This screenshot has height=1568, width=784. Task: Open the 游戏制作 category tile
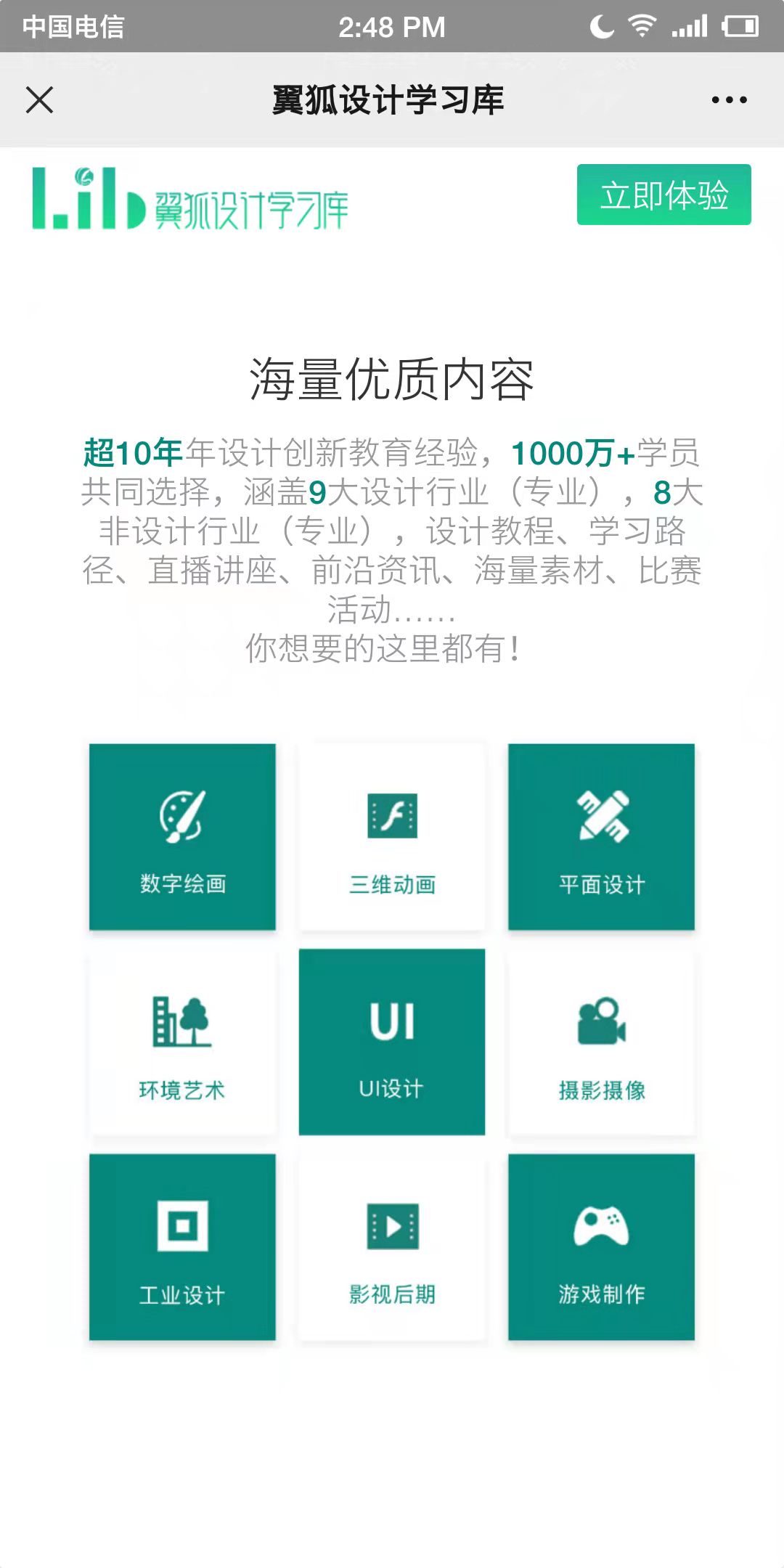point(601,1247)
